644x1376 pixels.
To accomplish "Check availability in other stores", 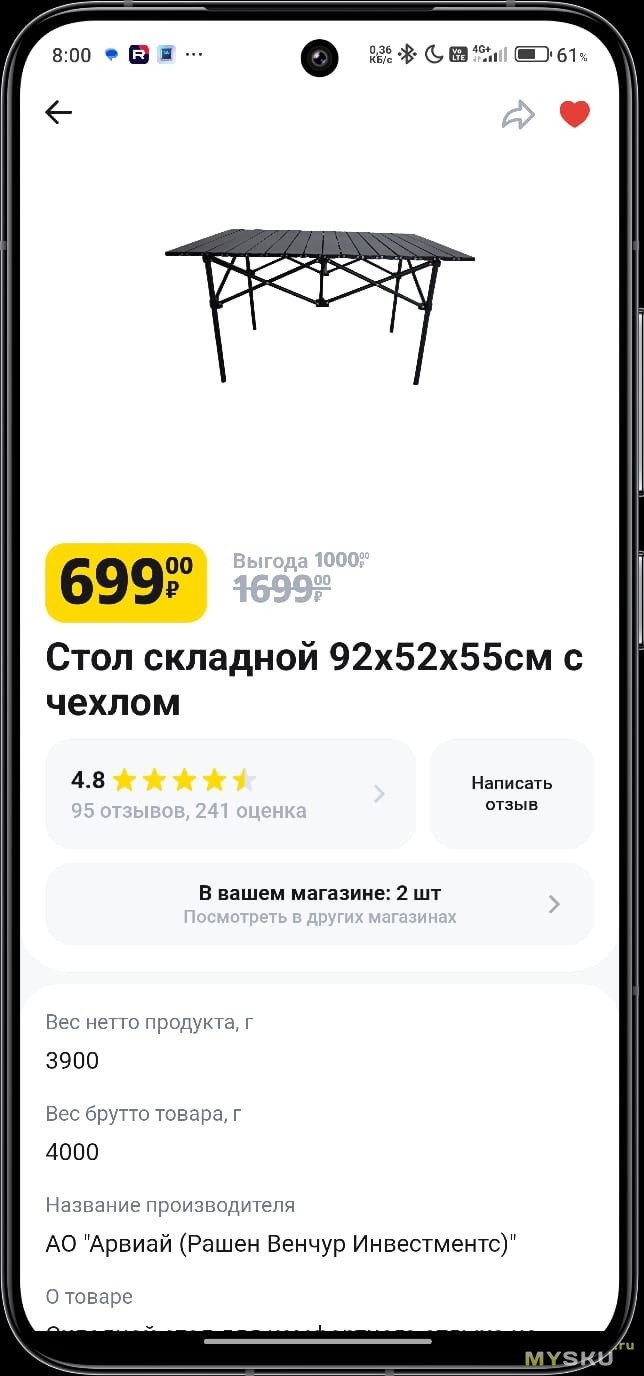I will pos(319,904).
